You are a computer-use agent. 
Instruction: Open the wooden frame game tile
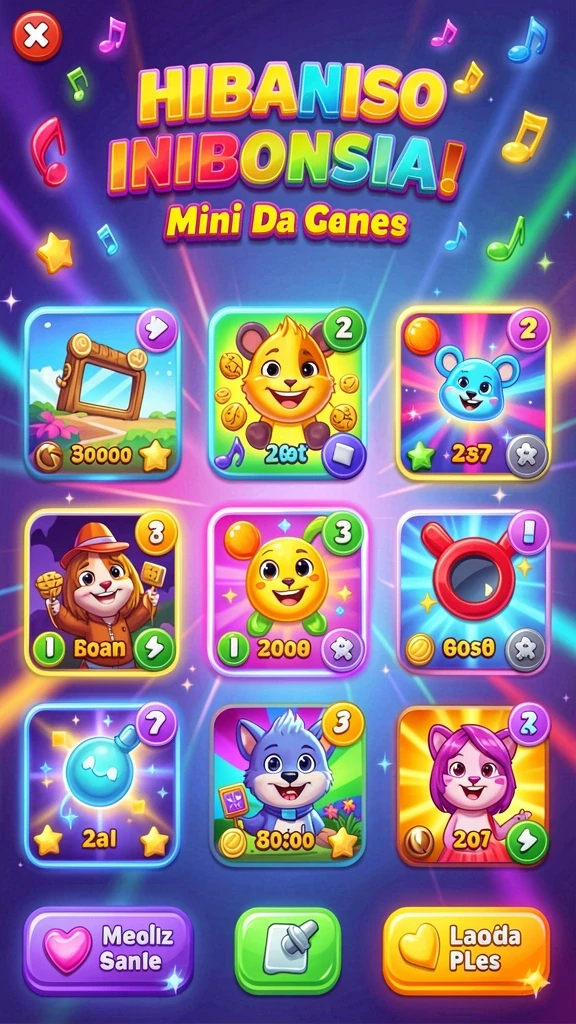[103, 392]
